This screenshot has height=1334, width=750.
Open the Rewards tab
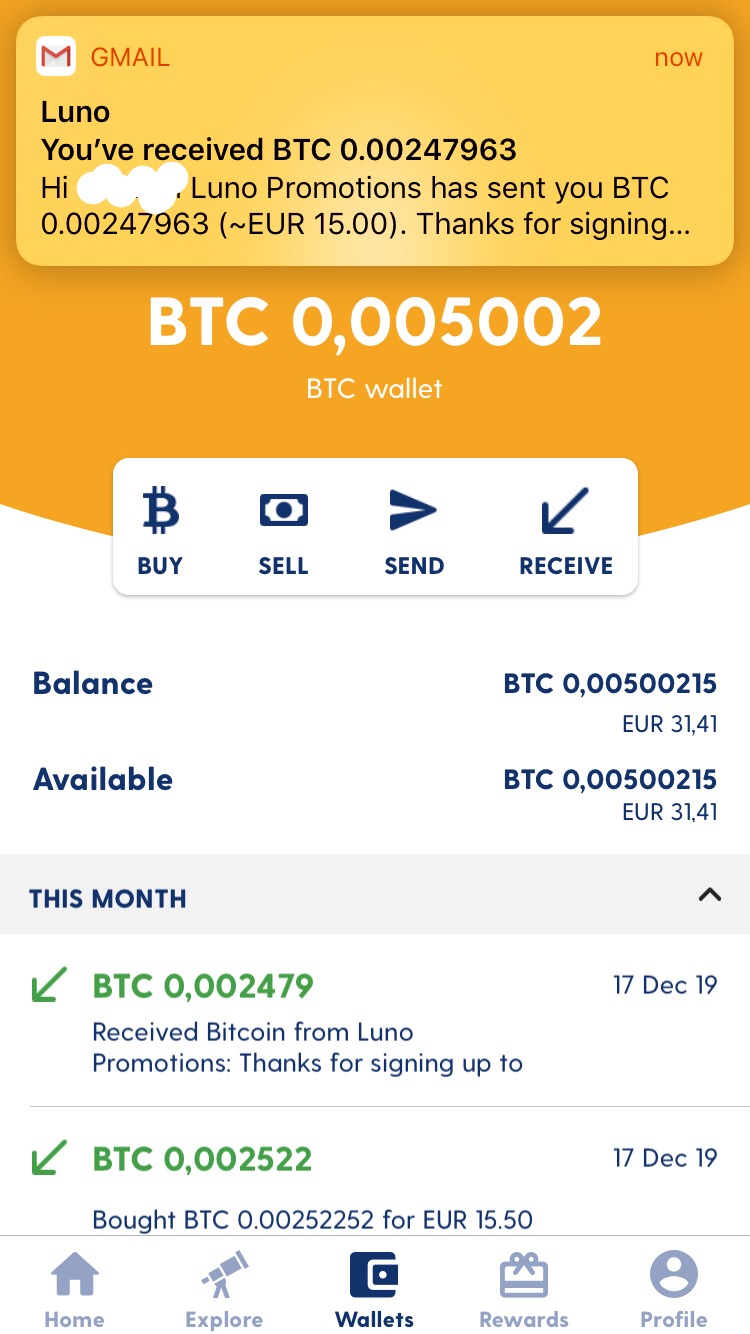coord(524,1289)
